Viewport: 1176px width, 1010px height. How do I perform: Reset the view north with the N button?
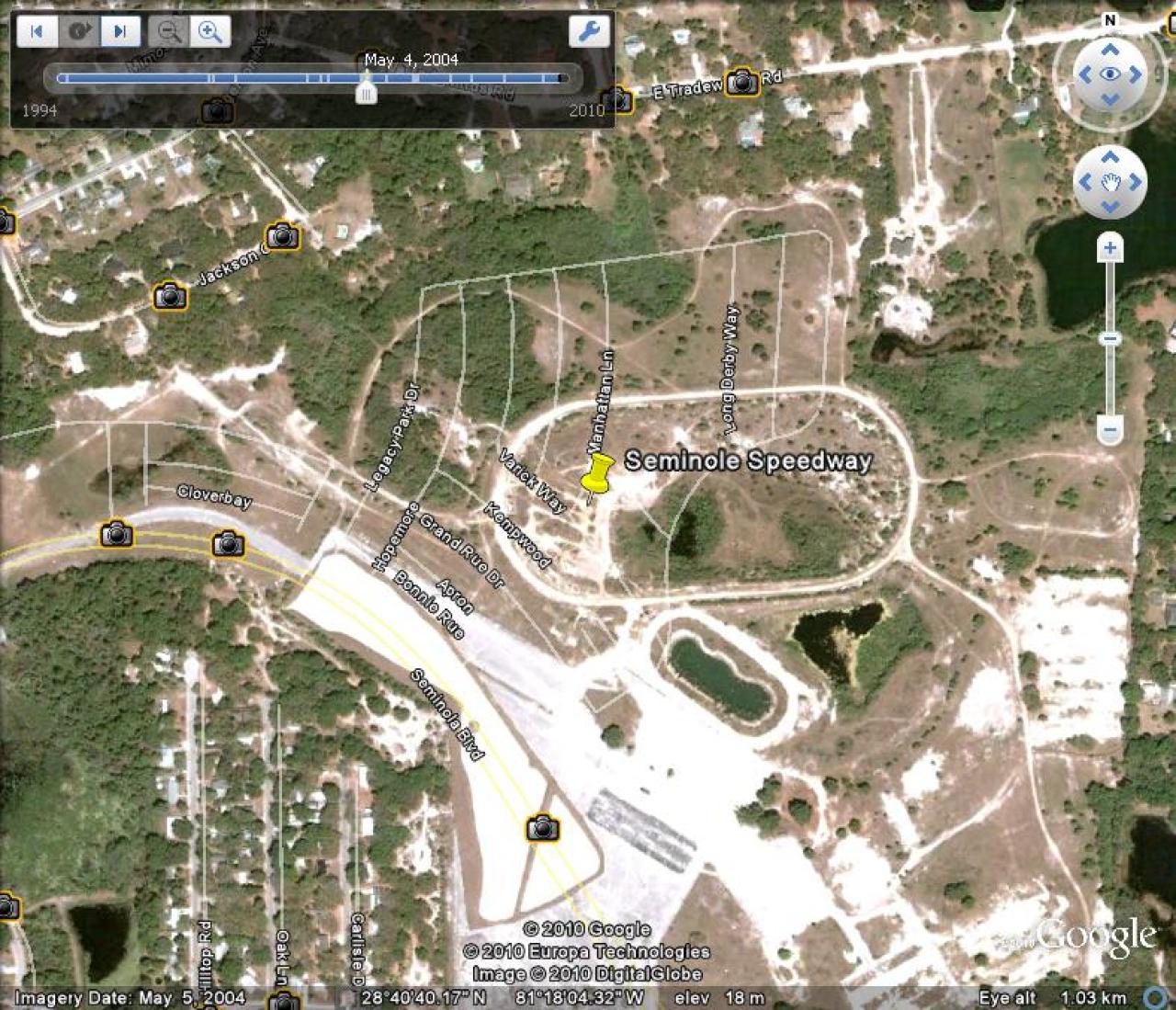(x=1110, y=20)
